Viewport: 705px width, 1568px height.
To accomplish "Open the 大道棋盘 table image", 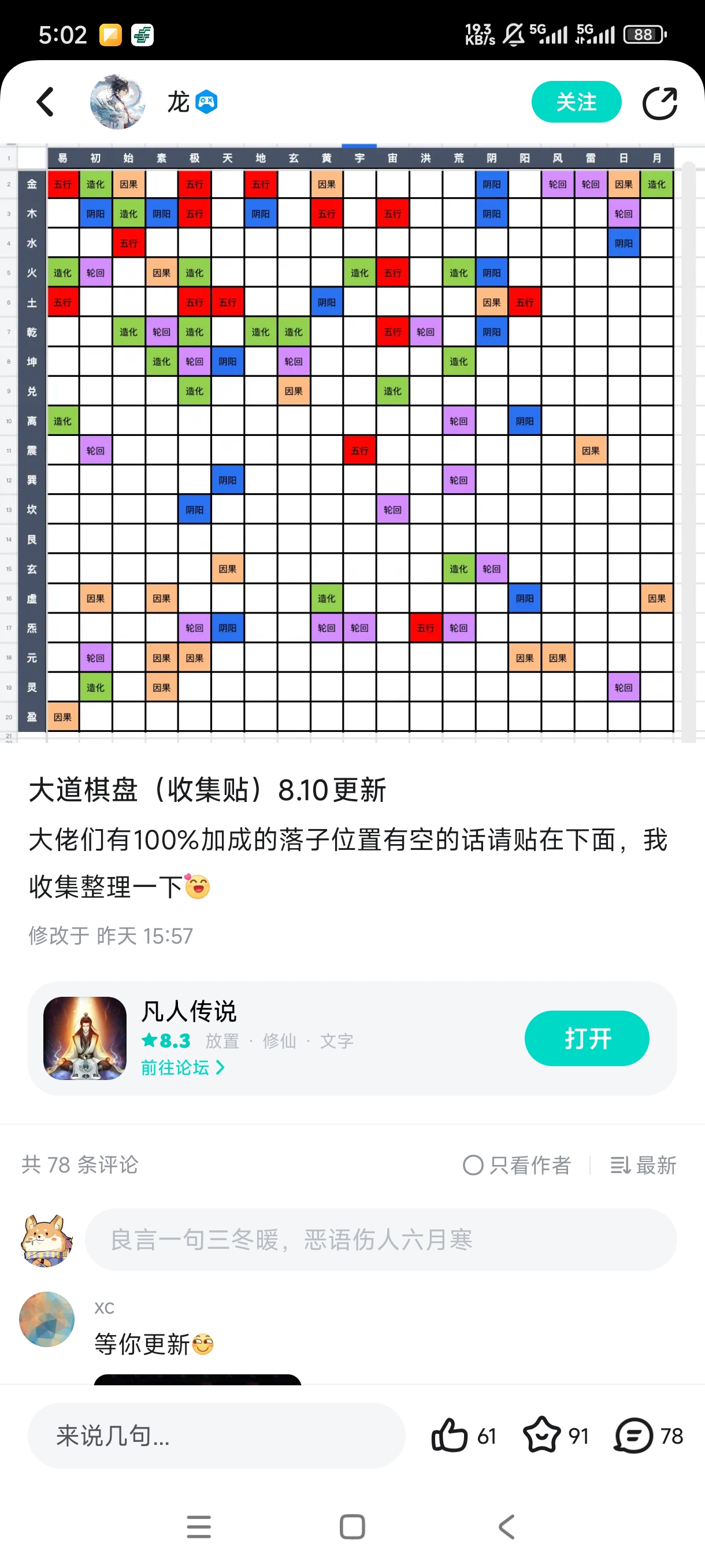I will point(352,443).
